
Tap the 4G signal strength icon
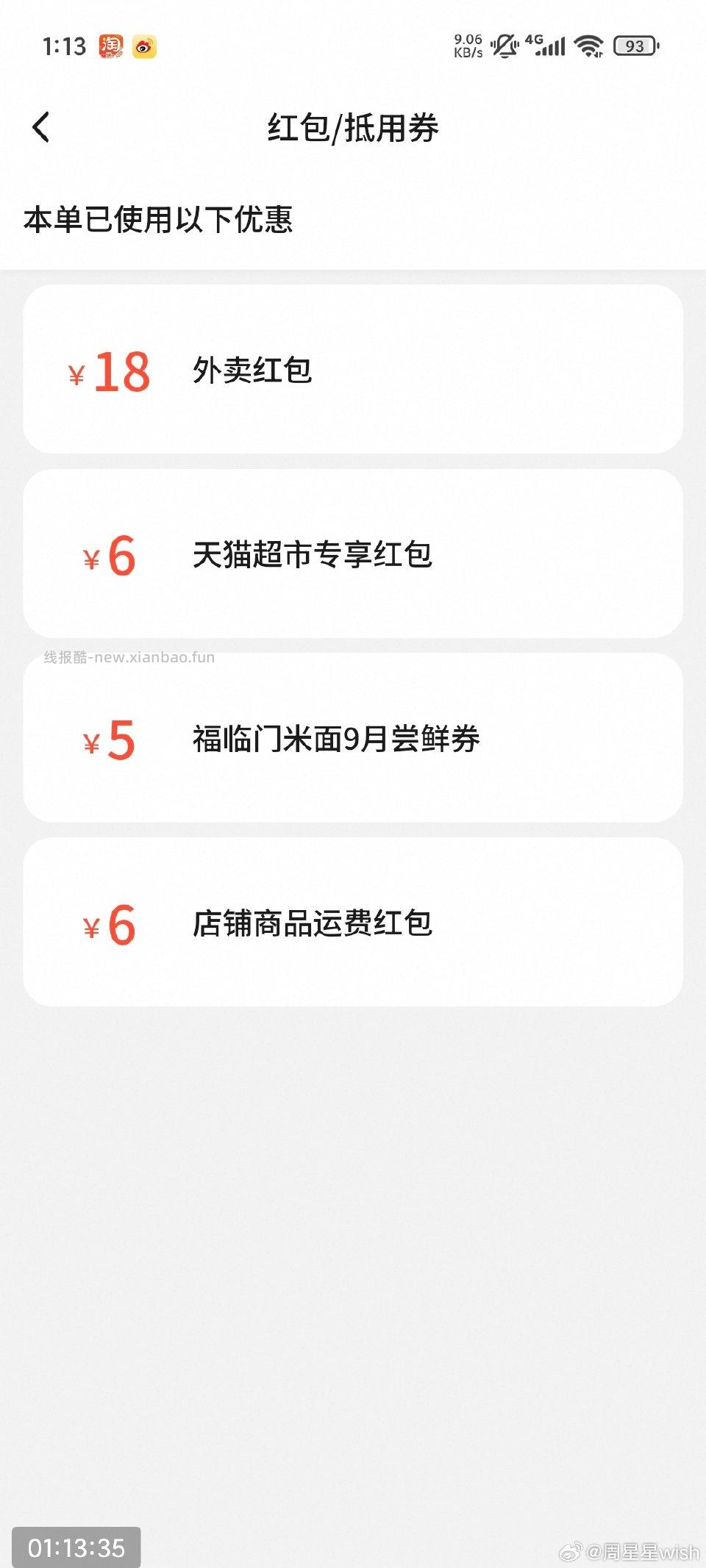[549, 46]
